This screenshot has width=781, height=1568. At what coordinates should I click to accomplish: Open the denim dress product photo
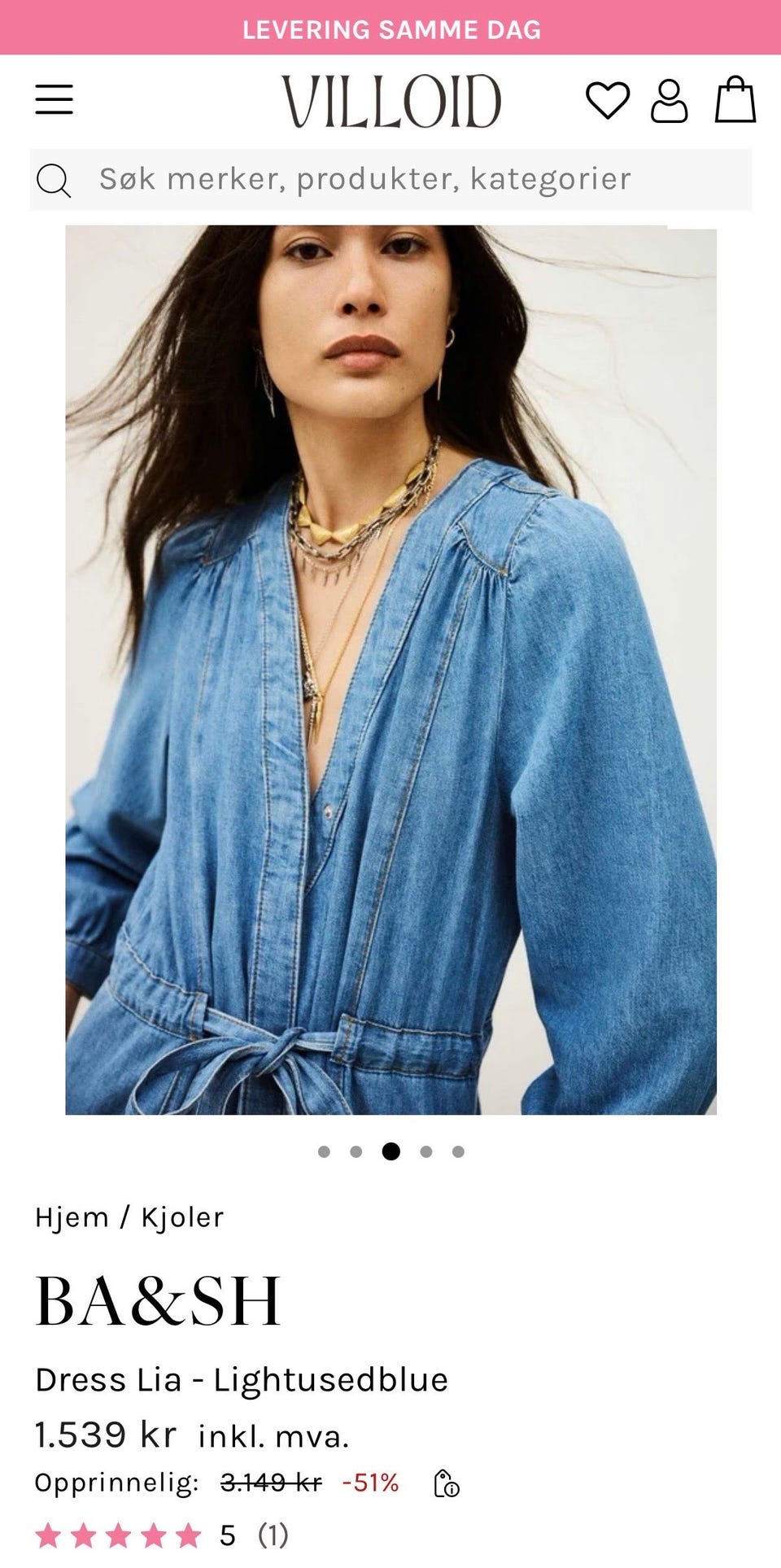(390, 670)
